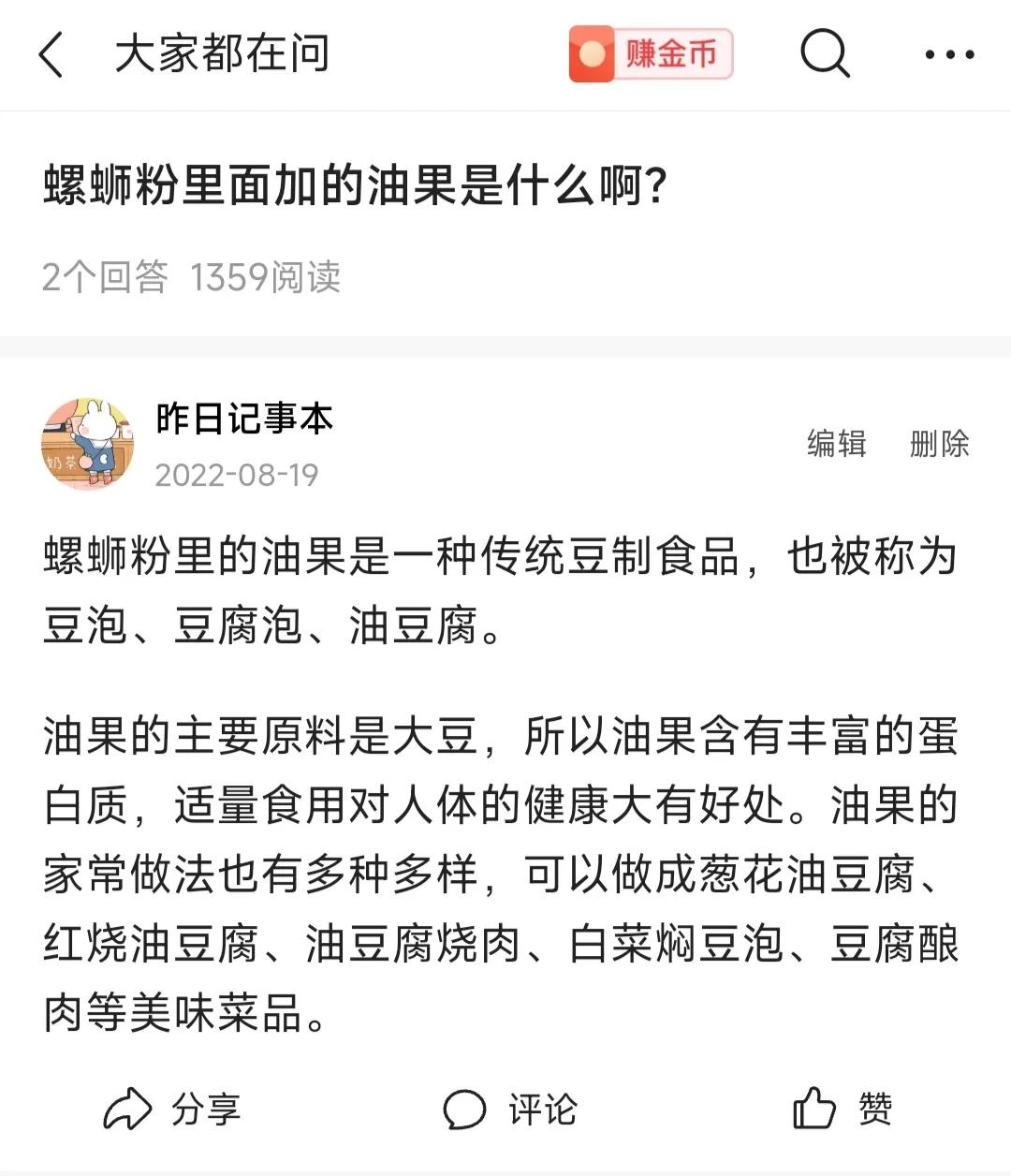This screenshot has width=1011, height=1176.
Task: Tap the comment bubble icon
Action: click(x=465, y=1110)
